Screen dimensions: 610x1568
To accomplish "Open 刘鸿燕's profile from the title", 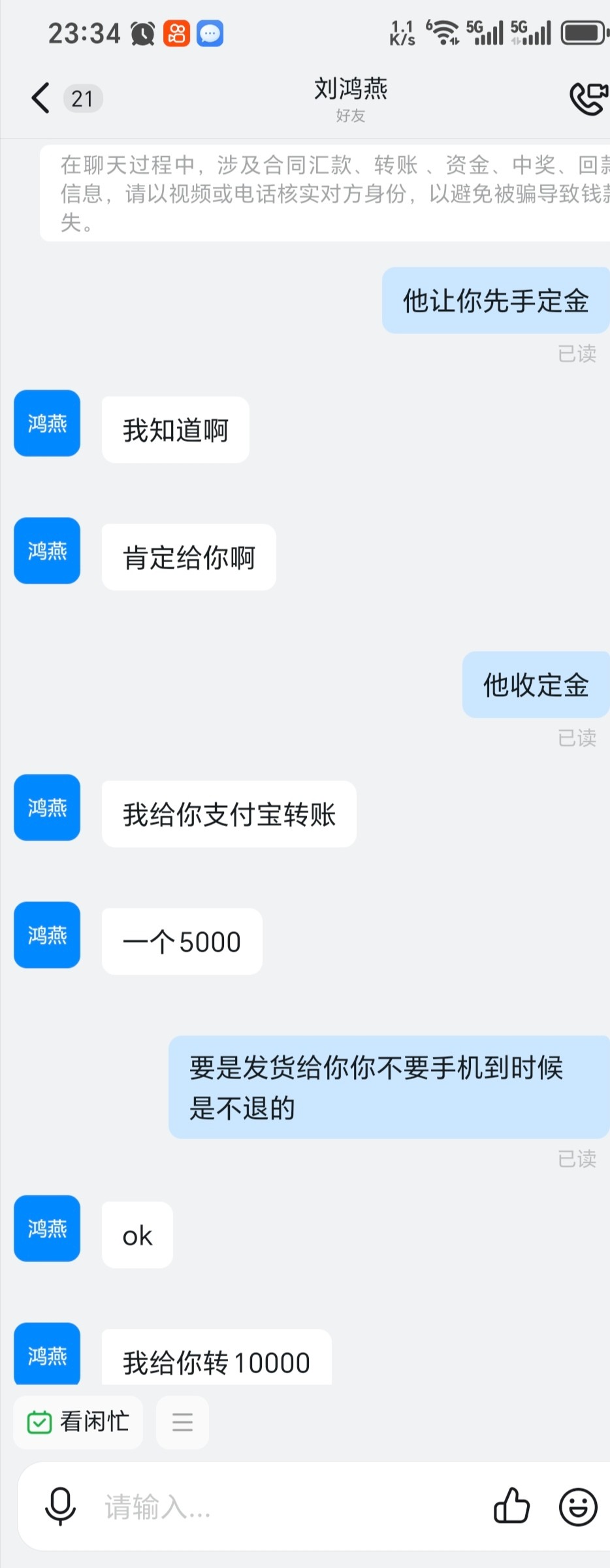I will (351, 89).
